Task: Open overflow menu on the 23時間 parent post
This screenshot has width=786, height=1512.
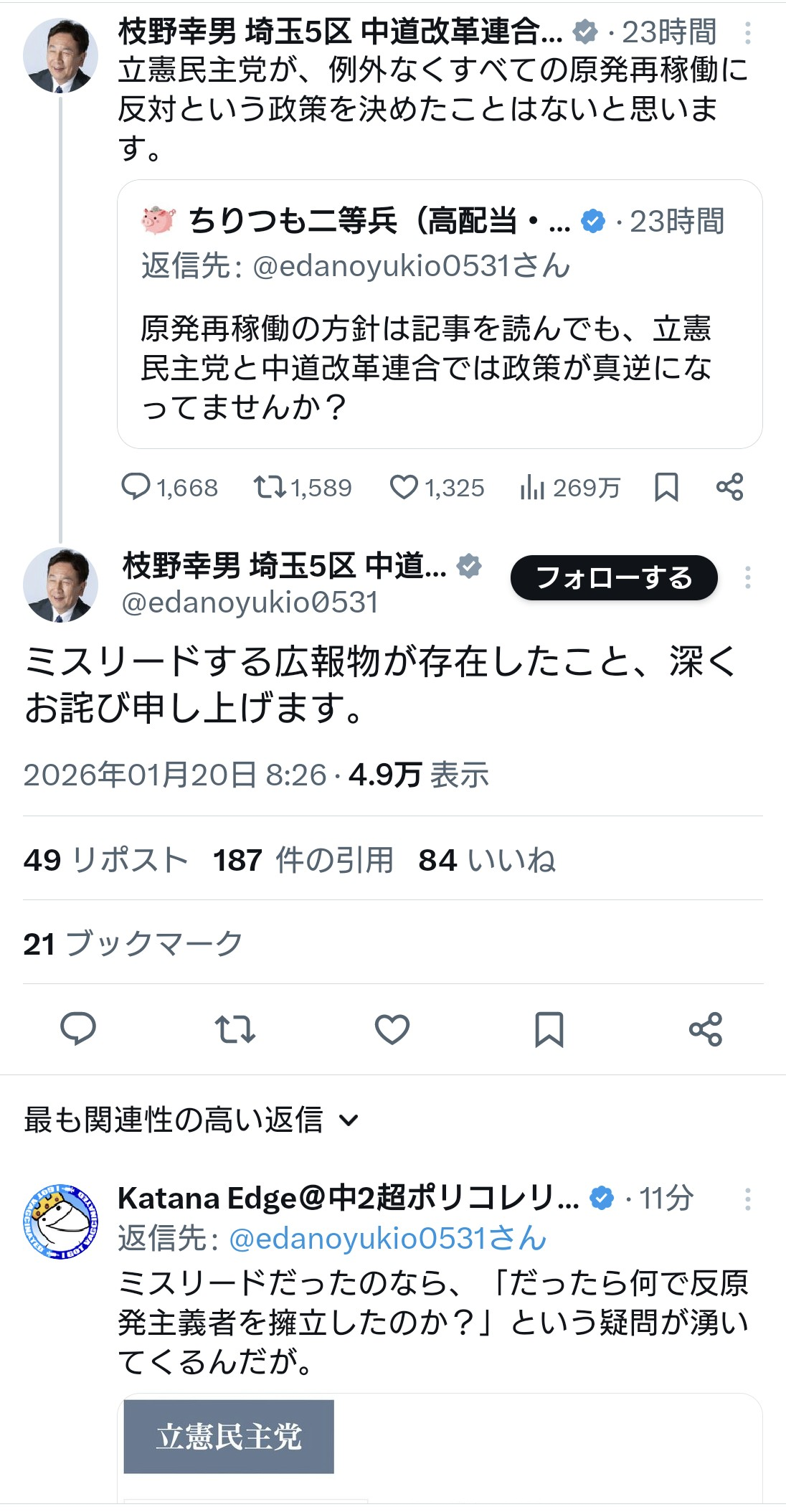Action: click(x=747, y=33)
